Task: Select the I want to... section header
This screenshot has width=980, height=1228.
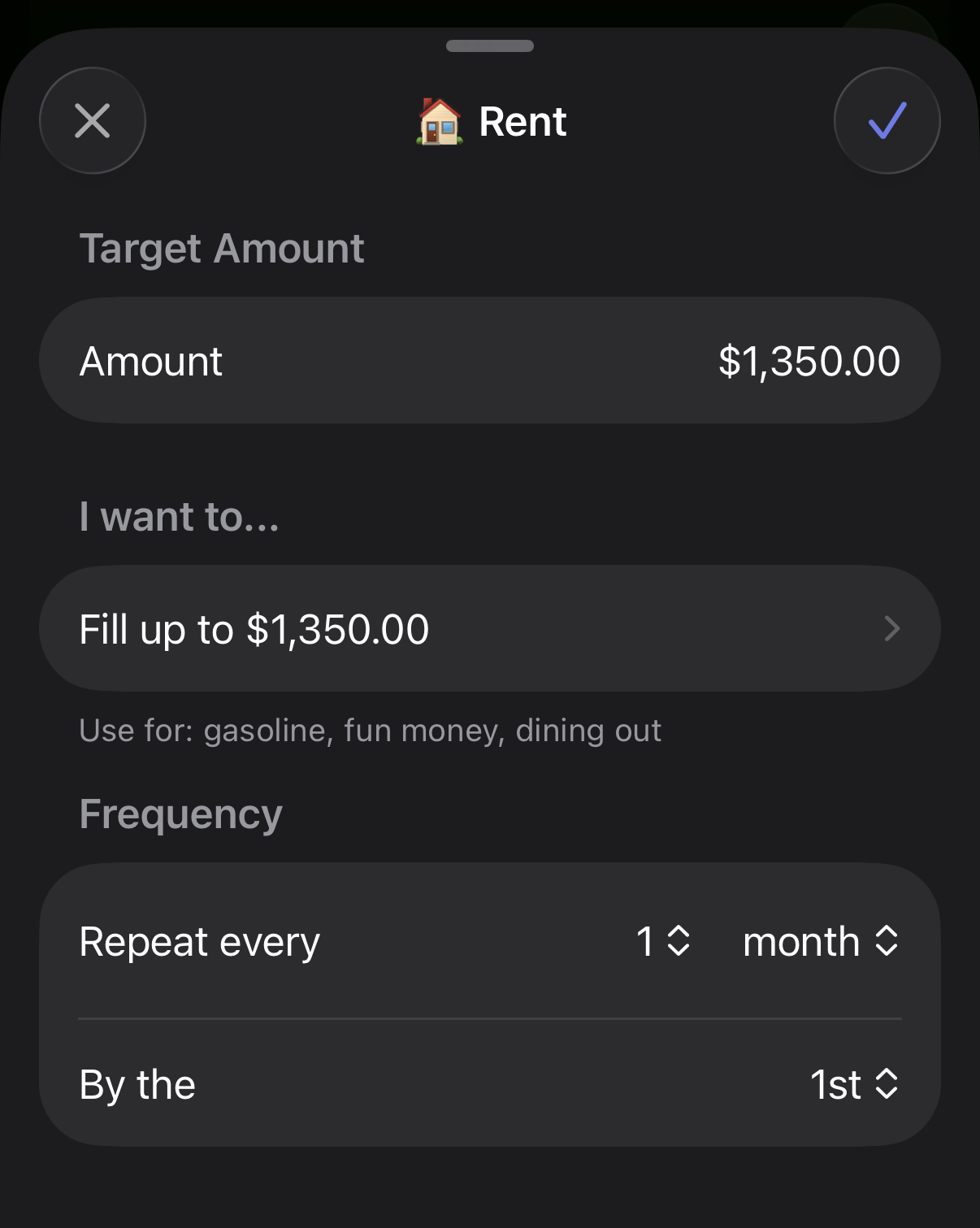Action: click(178, 517)
